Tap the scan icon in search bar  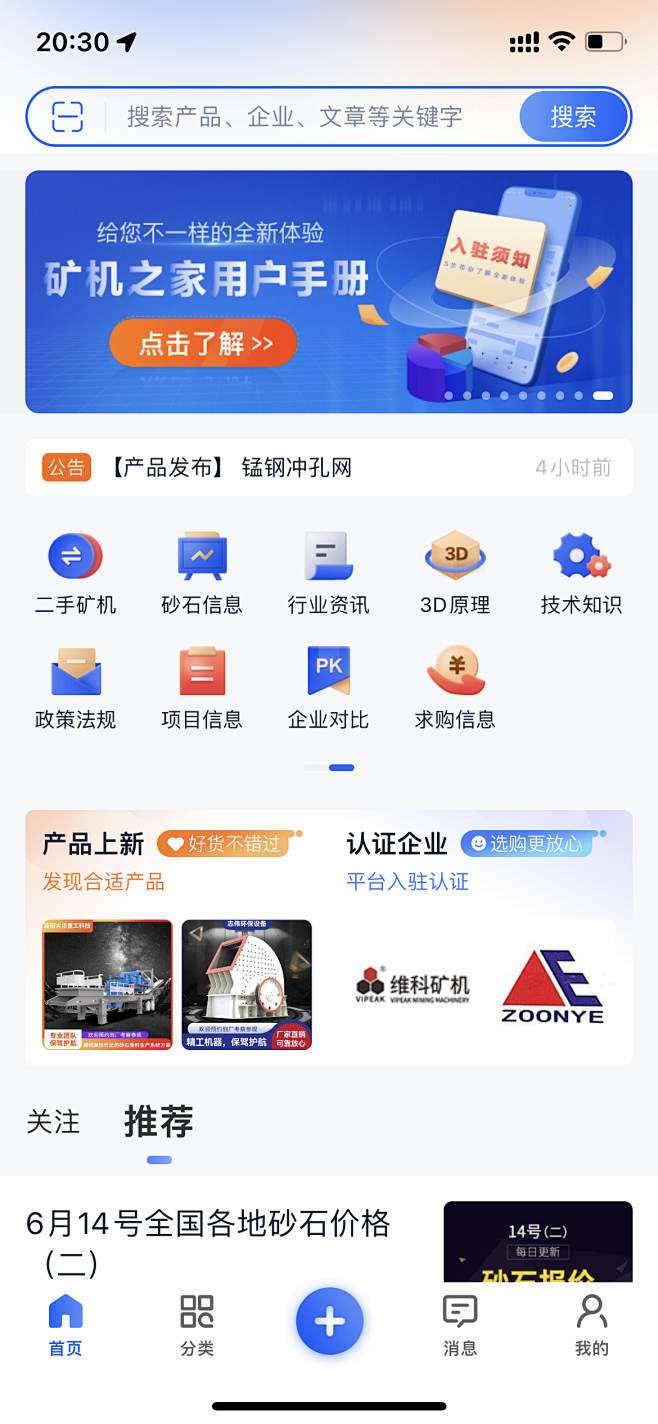coord(68,117)
